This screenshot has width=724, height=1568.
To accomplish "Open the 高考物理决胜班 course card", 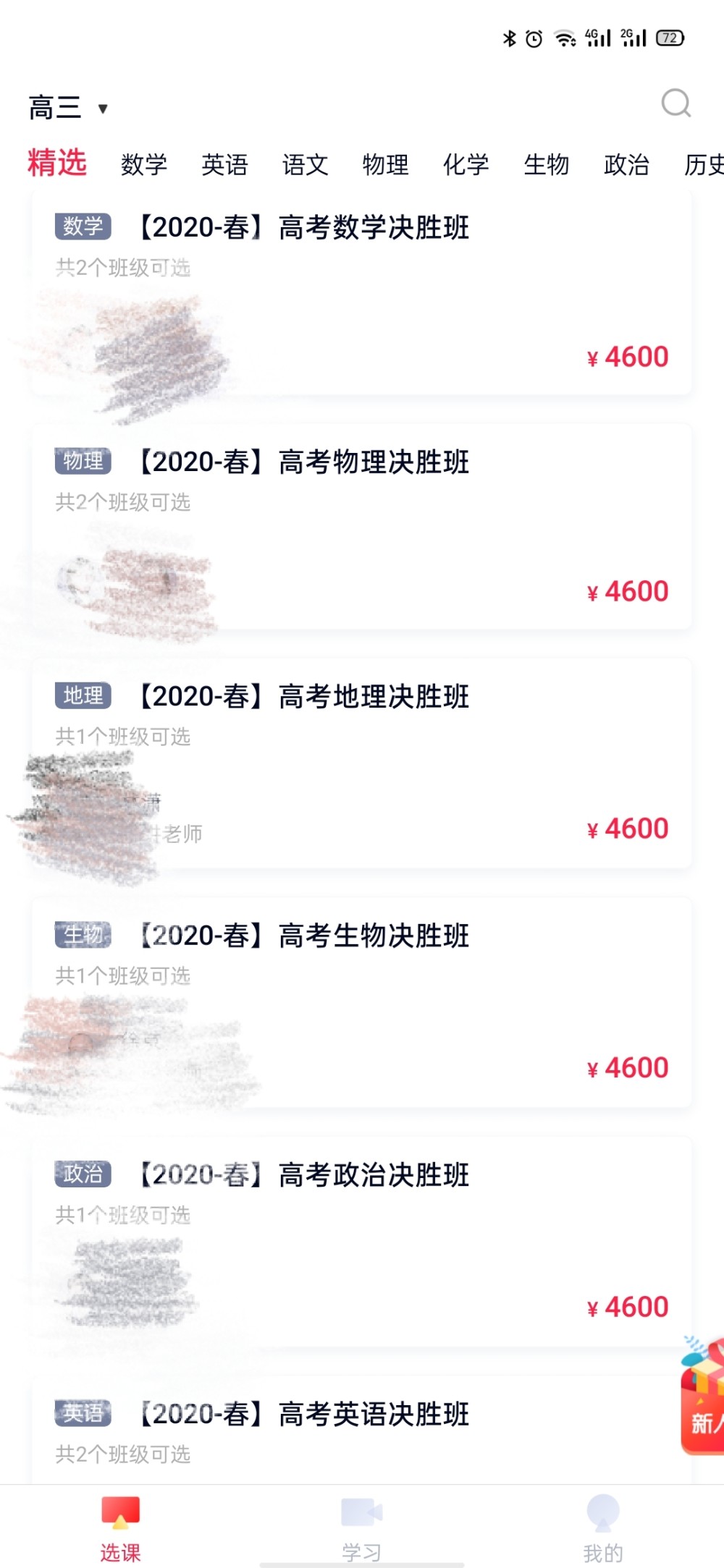I will click(362, 532).
